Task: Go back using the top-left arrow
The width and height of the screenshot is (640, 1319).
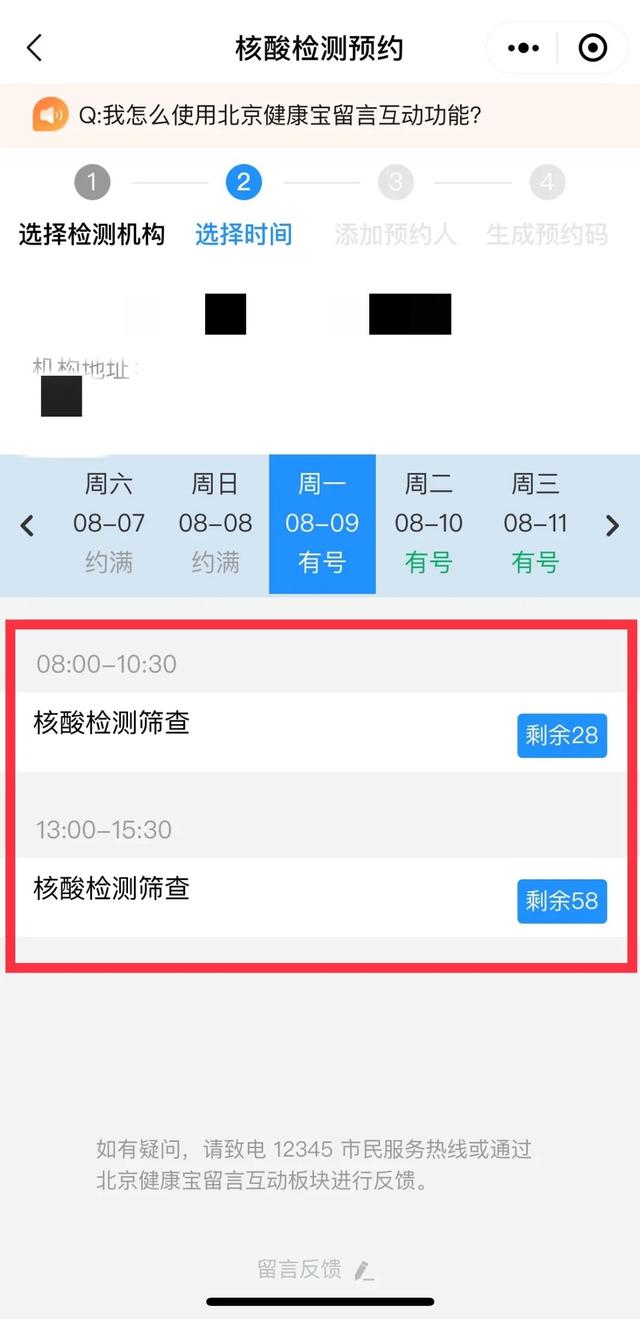Action: point(35,47)
